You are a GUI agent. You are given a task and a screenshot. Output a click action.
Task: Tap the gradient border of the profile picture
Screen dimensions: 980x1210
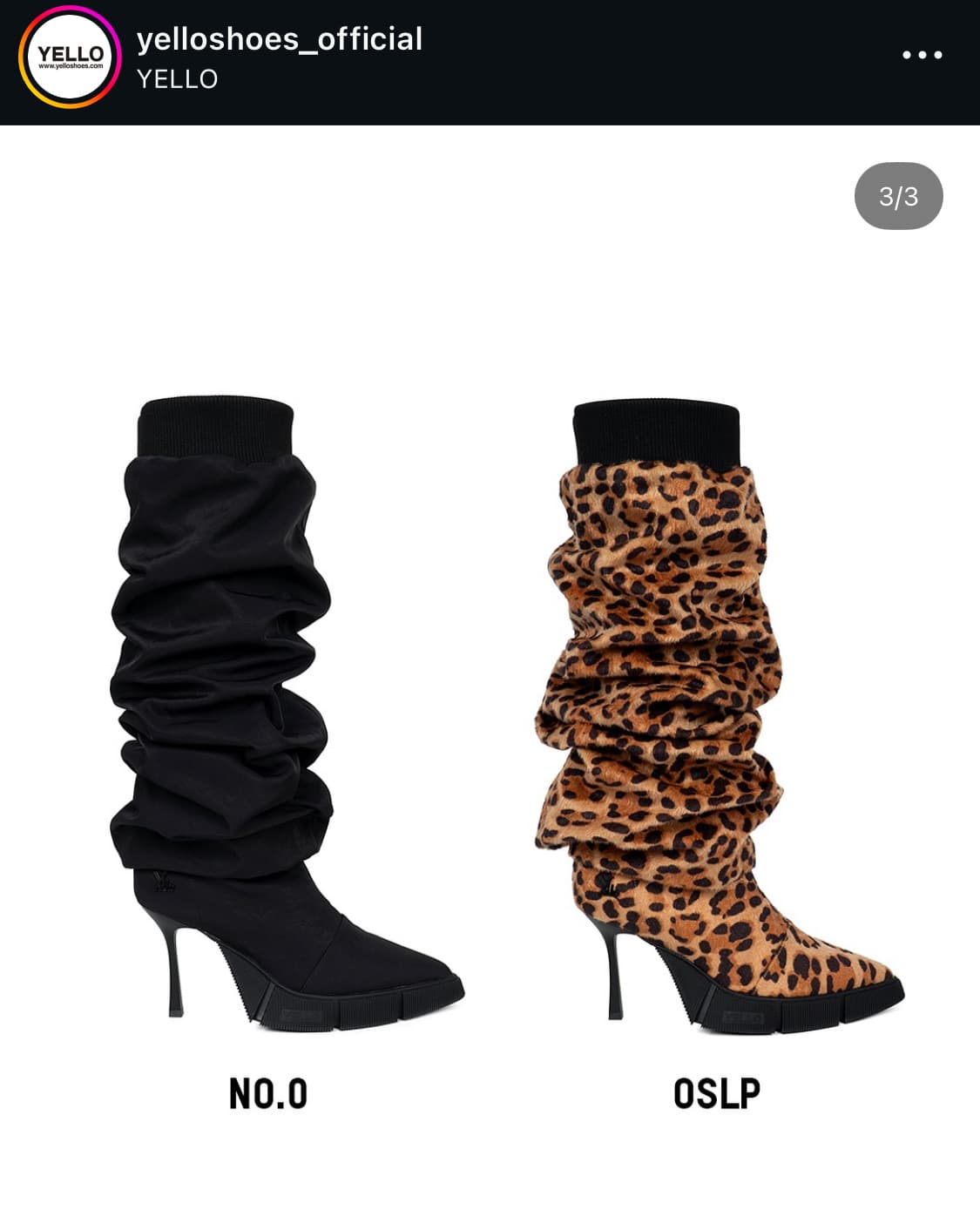click(24, 57)
